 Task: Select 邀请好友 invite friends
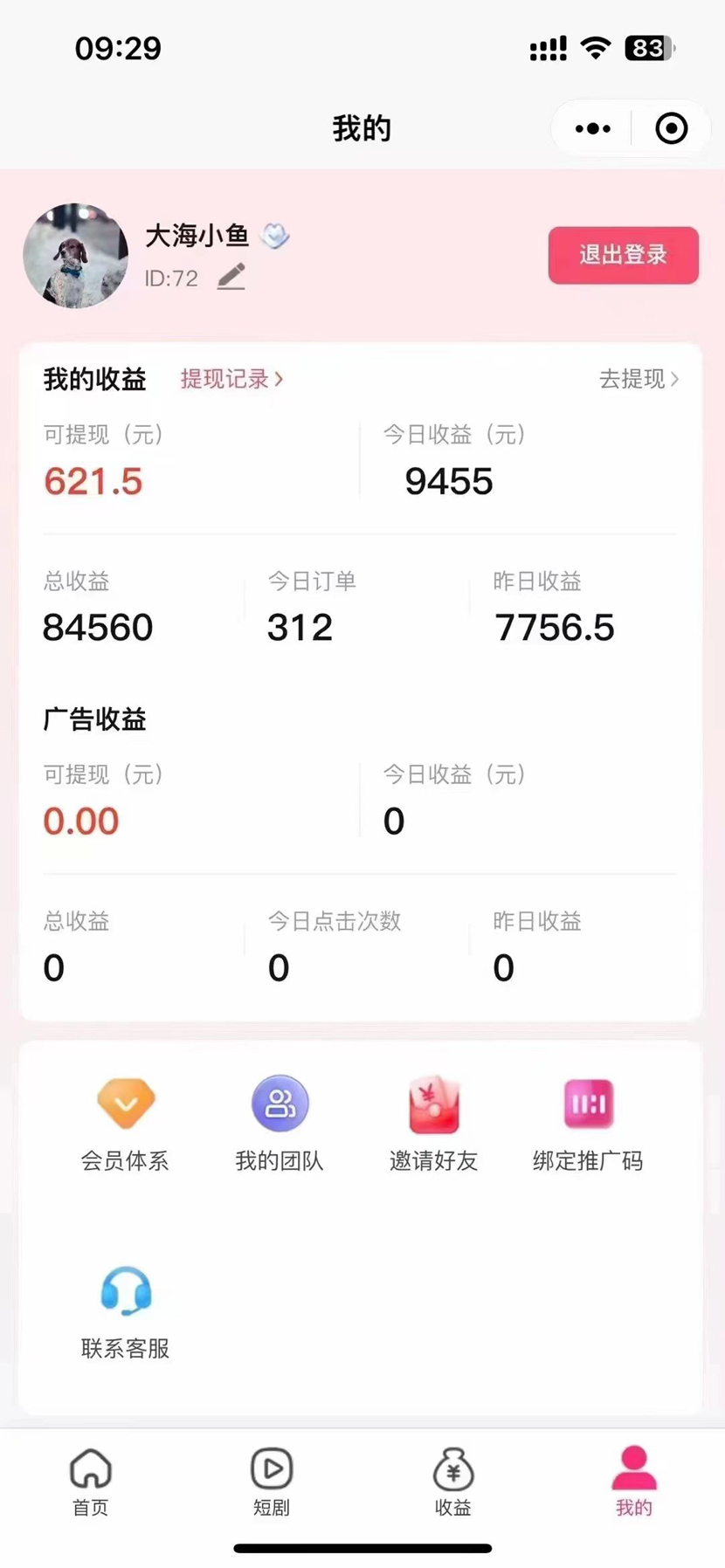(434, 1123)
